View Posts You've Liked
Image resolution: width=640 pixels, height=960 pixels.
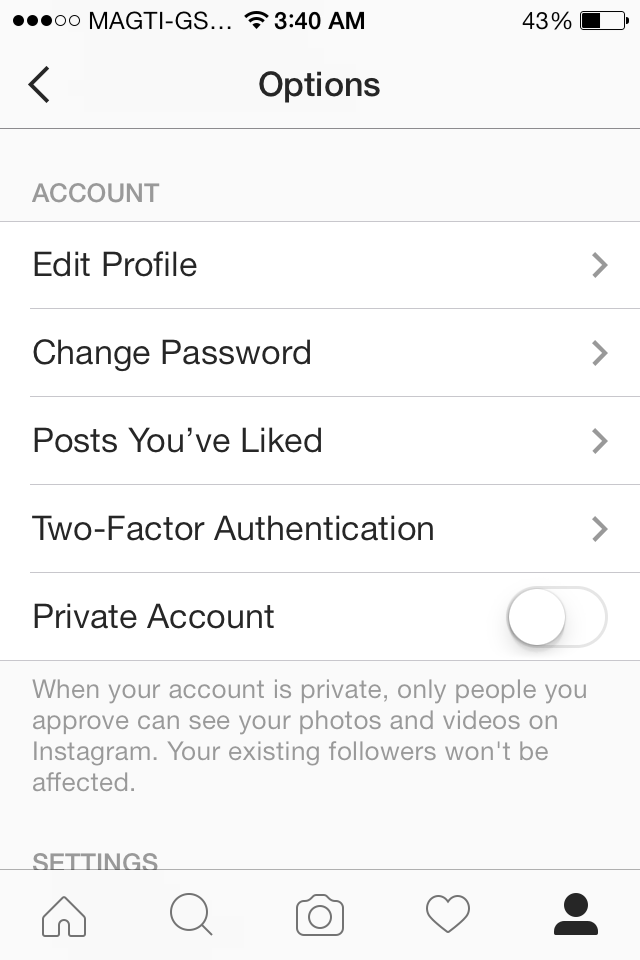click(x=320, y=441)
